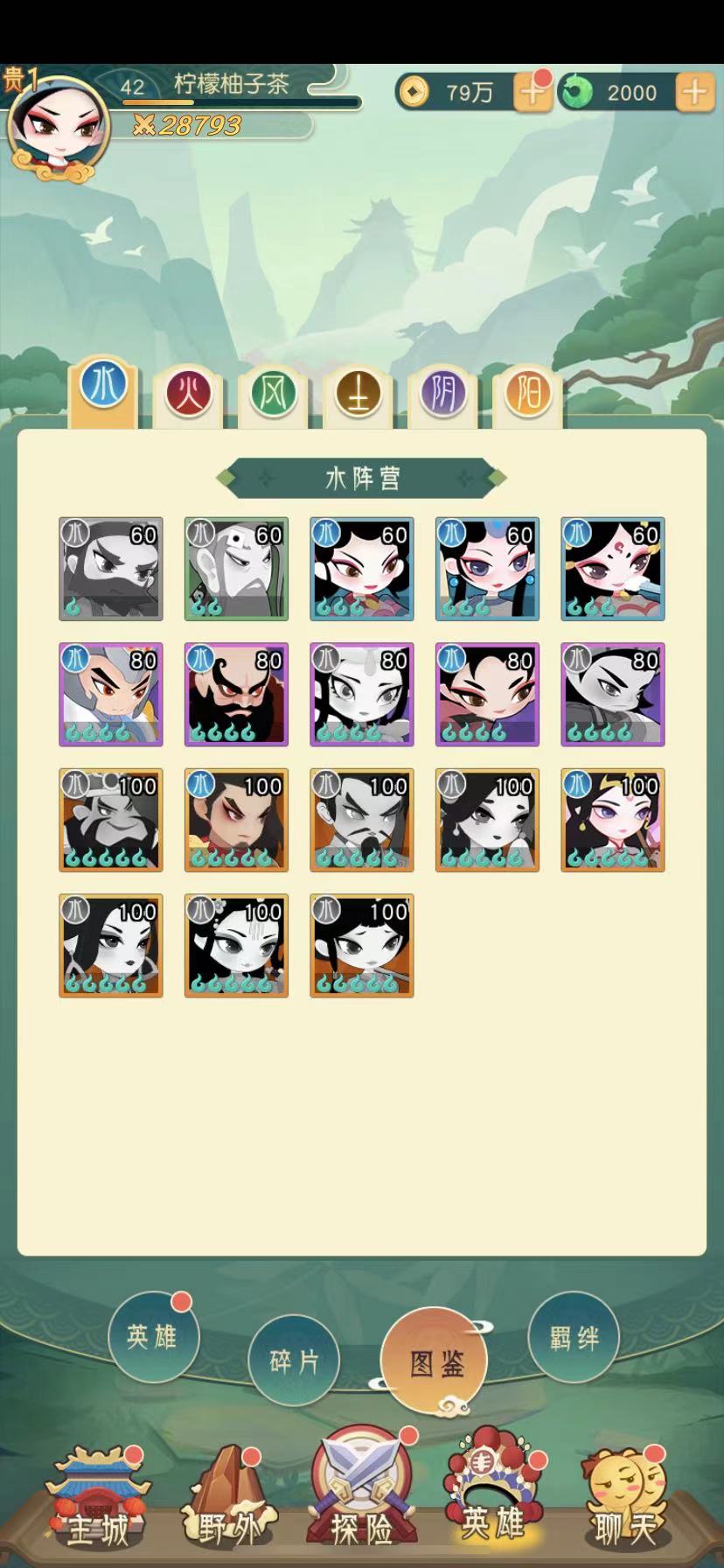This screenshot has width=724, height=1568.
Task: Select the 英雄 tab in bottom navigation
Action: (493, 1496)
